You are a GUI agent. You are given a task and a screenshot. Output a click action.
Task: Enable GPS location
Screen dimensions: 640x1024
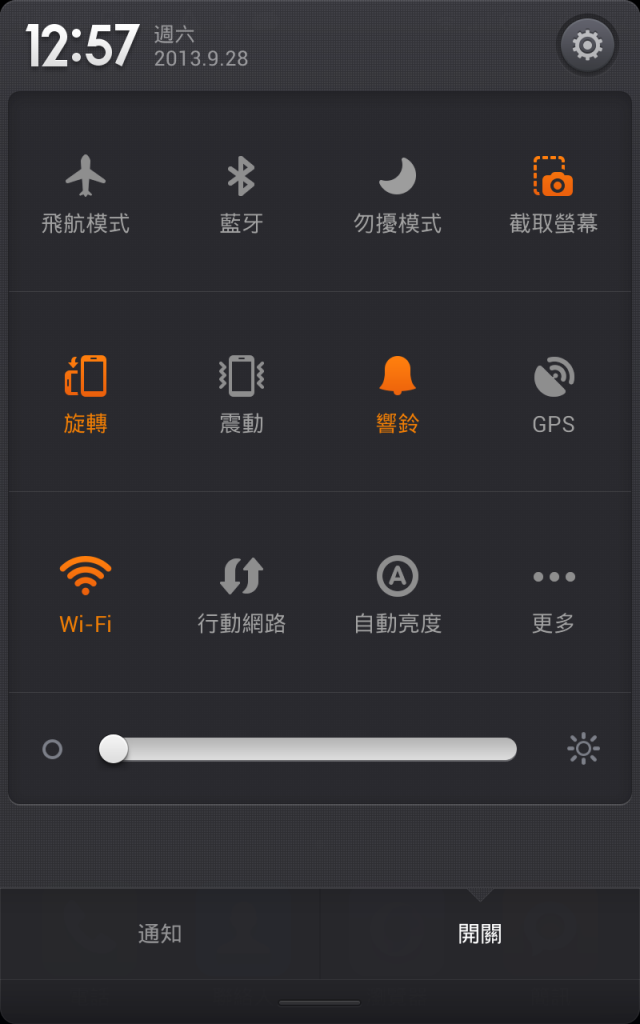point(553,393)
